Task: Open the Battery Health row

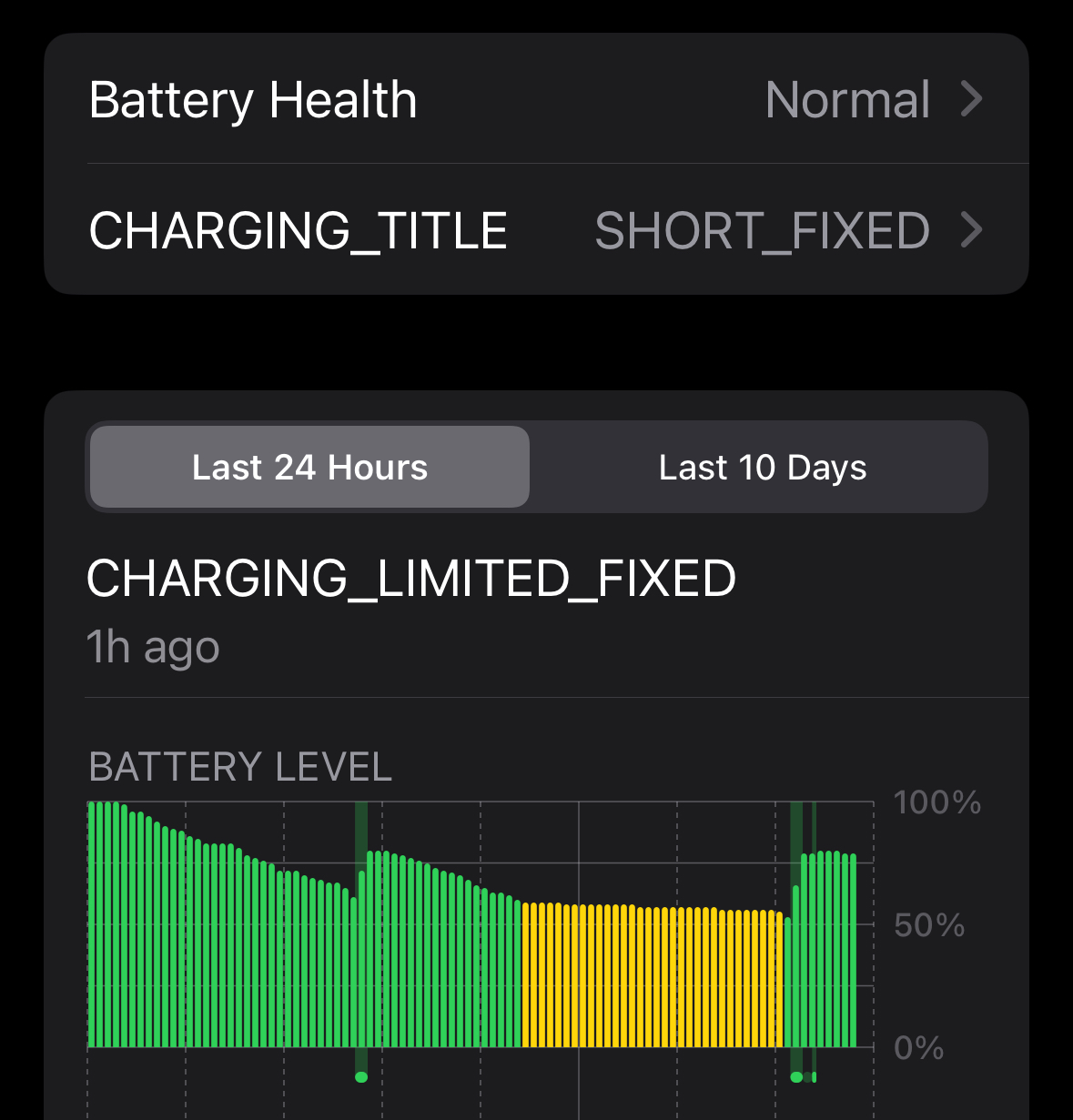Action: click(x=535, y=99)
